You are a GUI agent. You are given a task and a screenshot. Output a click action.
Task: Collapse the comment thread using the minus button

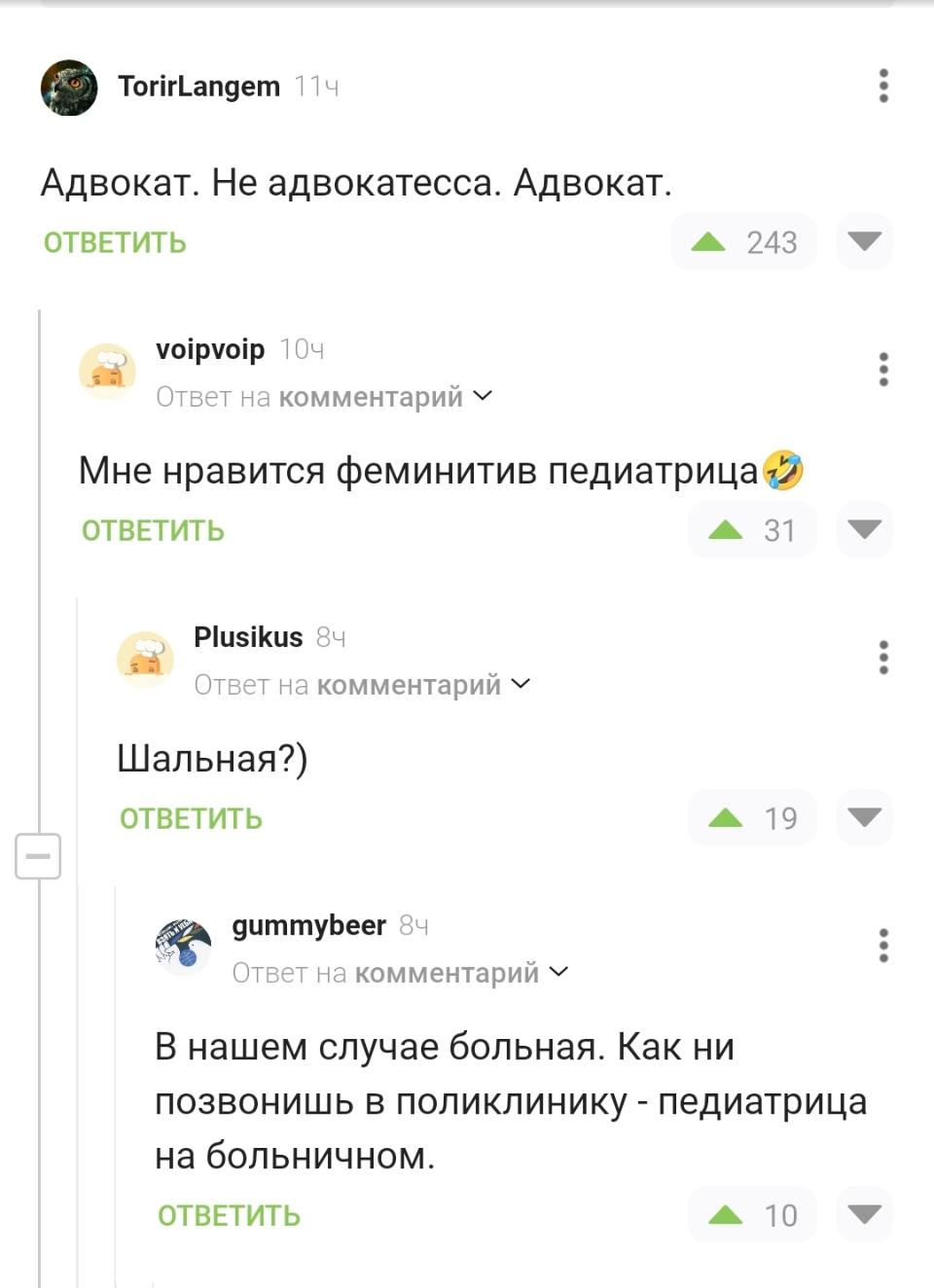click(39, 857)
